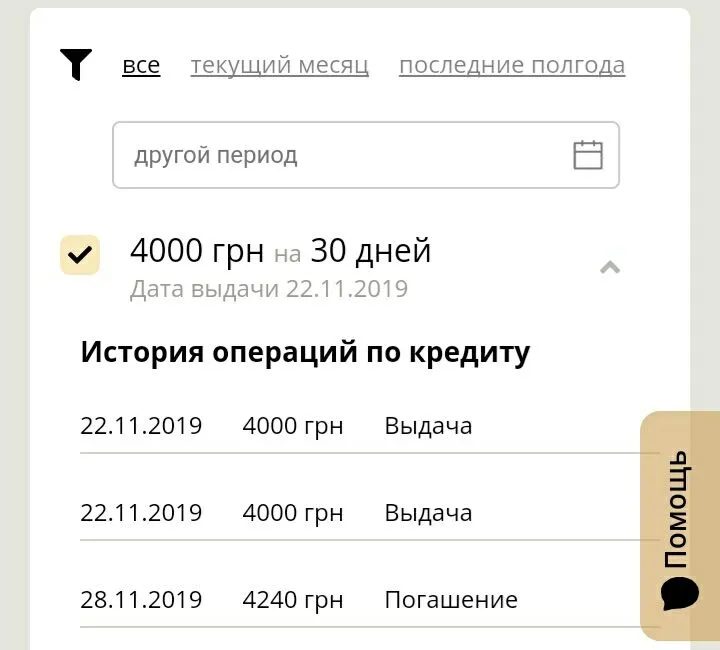Viewport: 720px width, 650px height.
Task: Filter by "текущий месяц"
Action: (279, 66)
